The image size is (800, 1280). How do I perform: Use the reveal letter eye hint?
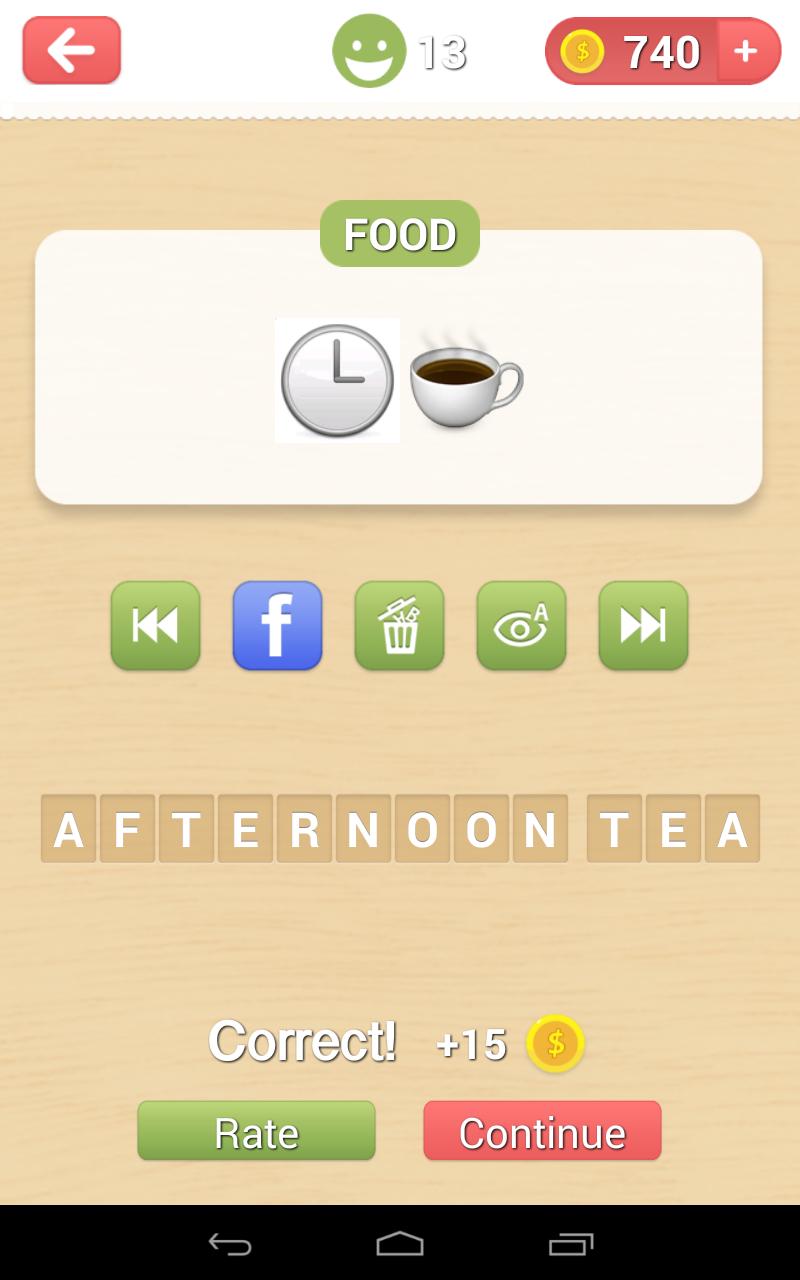pos(521,625)
